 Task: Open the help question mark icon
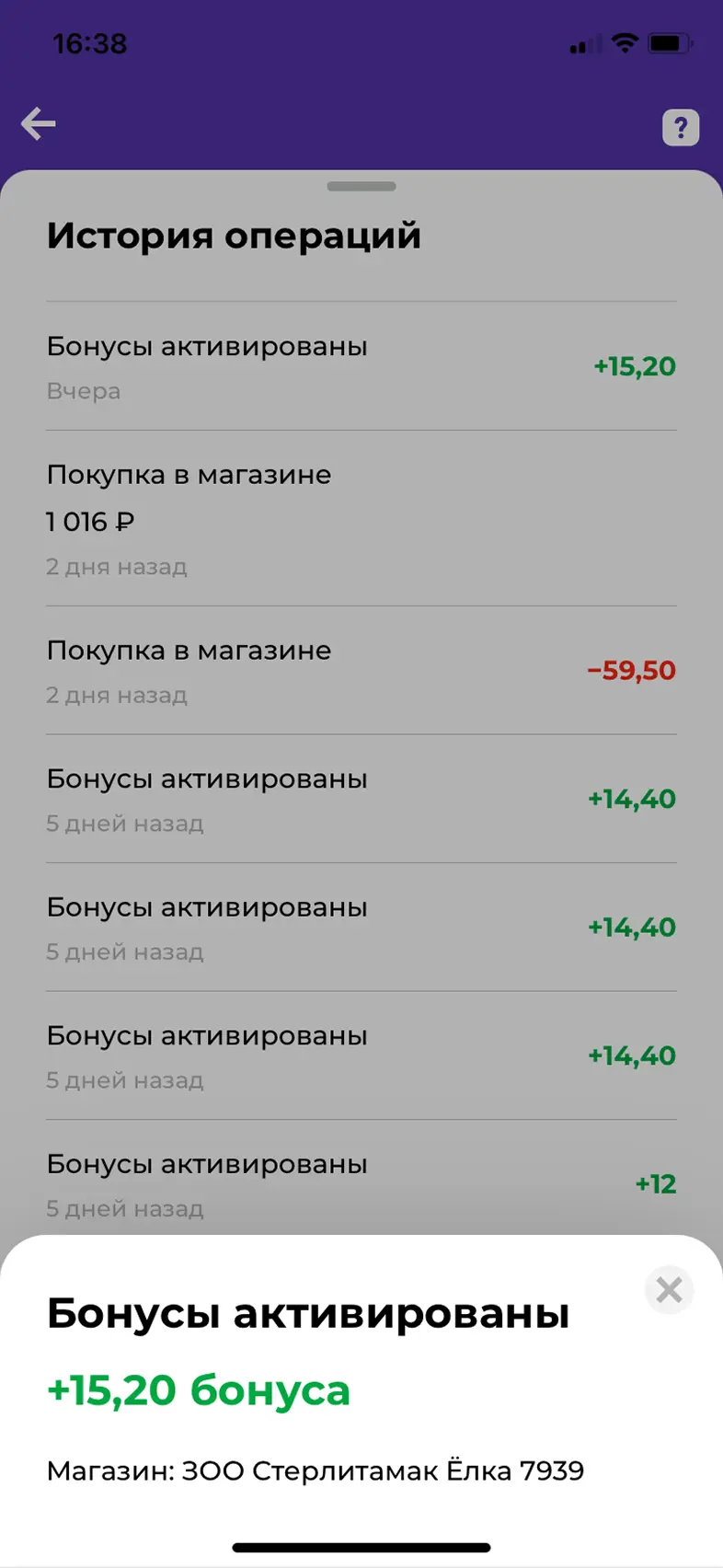coord(681,127)
